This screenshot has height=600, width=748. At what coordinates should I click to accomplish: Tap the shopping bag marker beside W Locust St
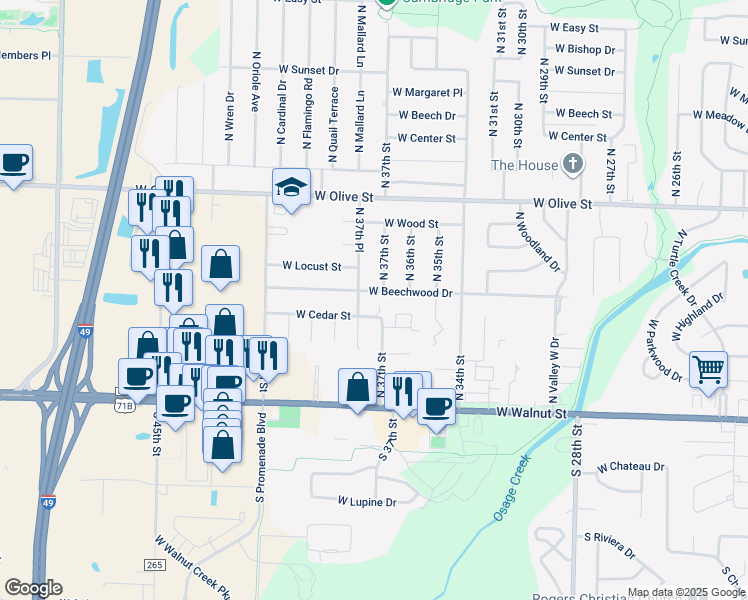[220, 265]
